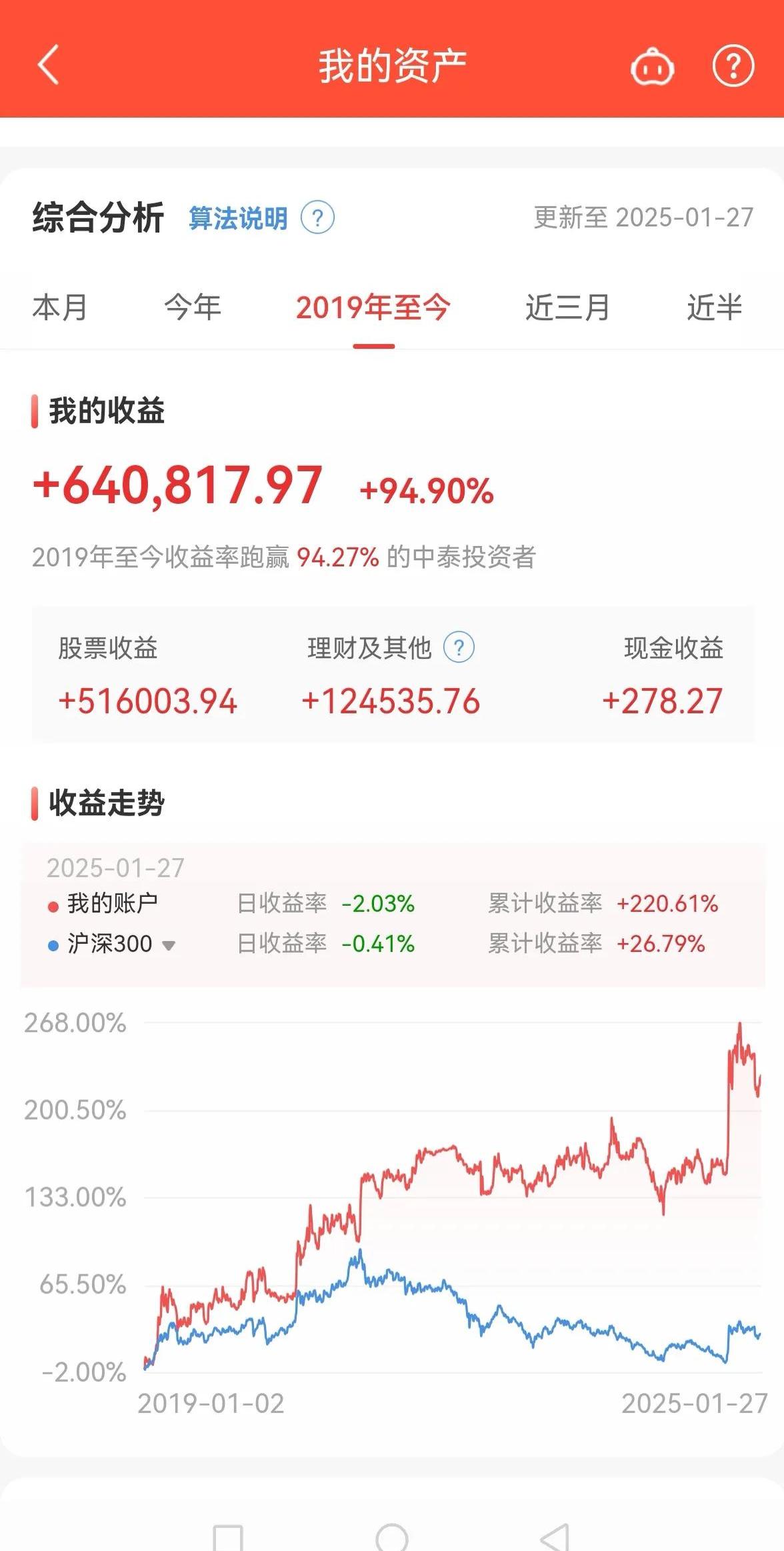Viewport: 784px width, 1551px height.
Task: Open the robot assistant icon
Action: coord(652,66)
